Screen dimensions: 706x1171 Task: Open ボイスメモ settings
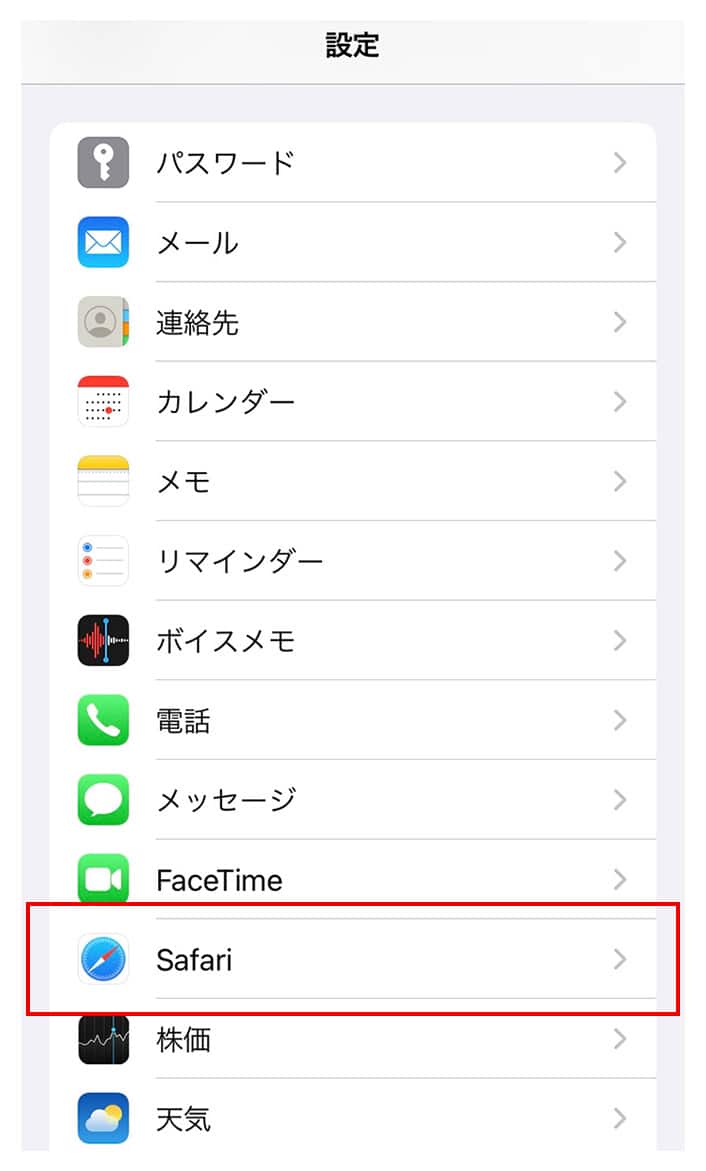point(353,641)
